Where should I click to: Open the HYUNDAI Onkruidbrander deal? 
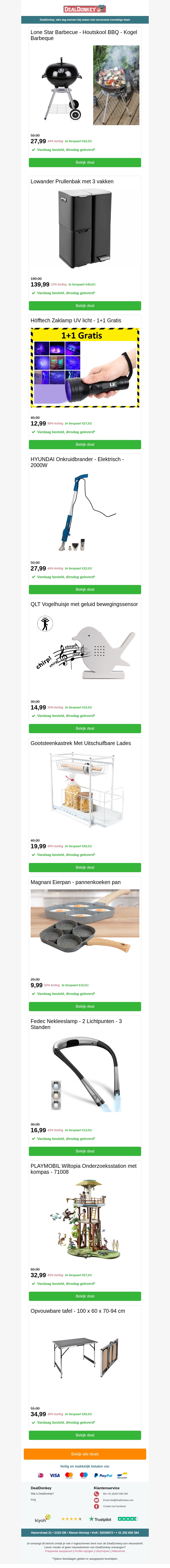tap(85, 589)
